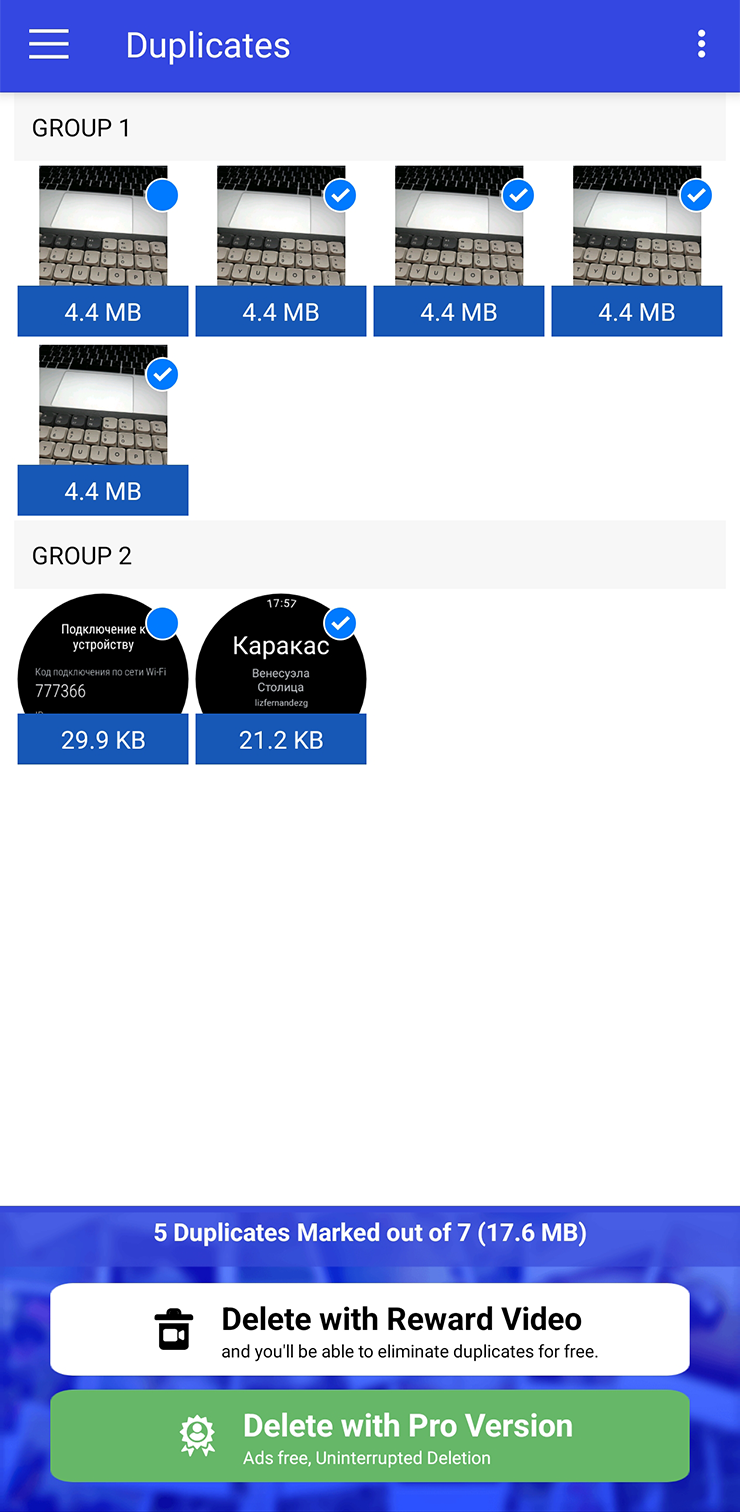Image resolution: width=740 pixels, height=1512 pixels.
Task: Open the hamburger drawer menu
Action: [48, 45]
